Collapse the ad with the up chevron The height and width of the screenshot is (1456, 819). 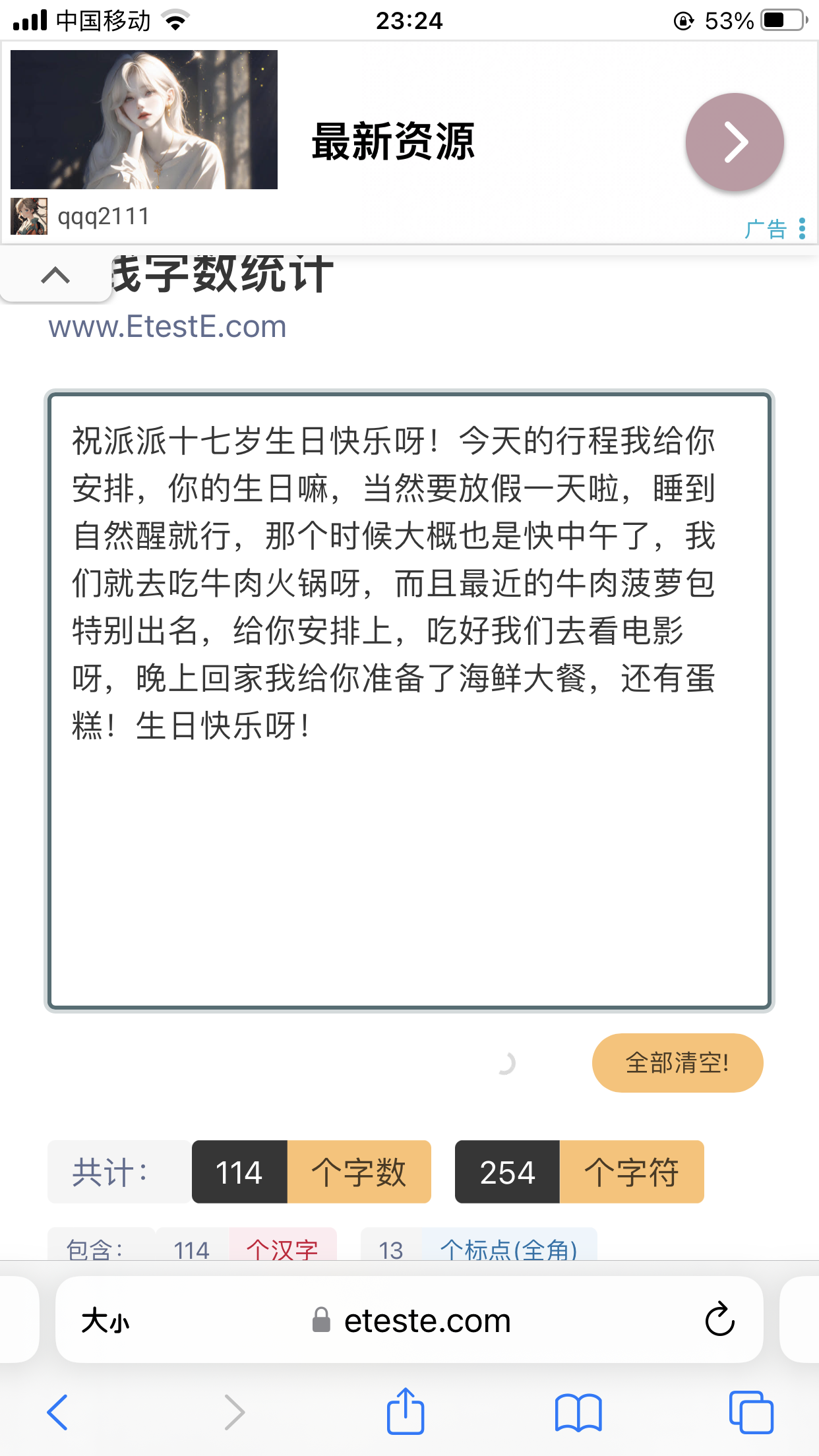tap(55, 275)
